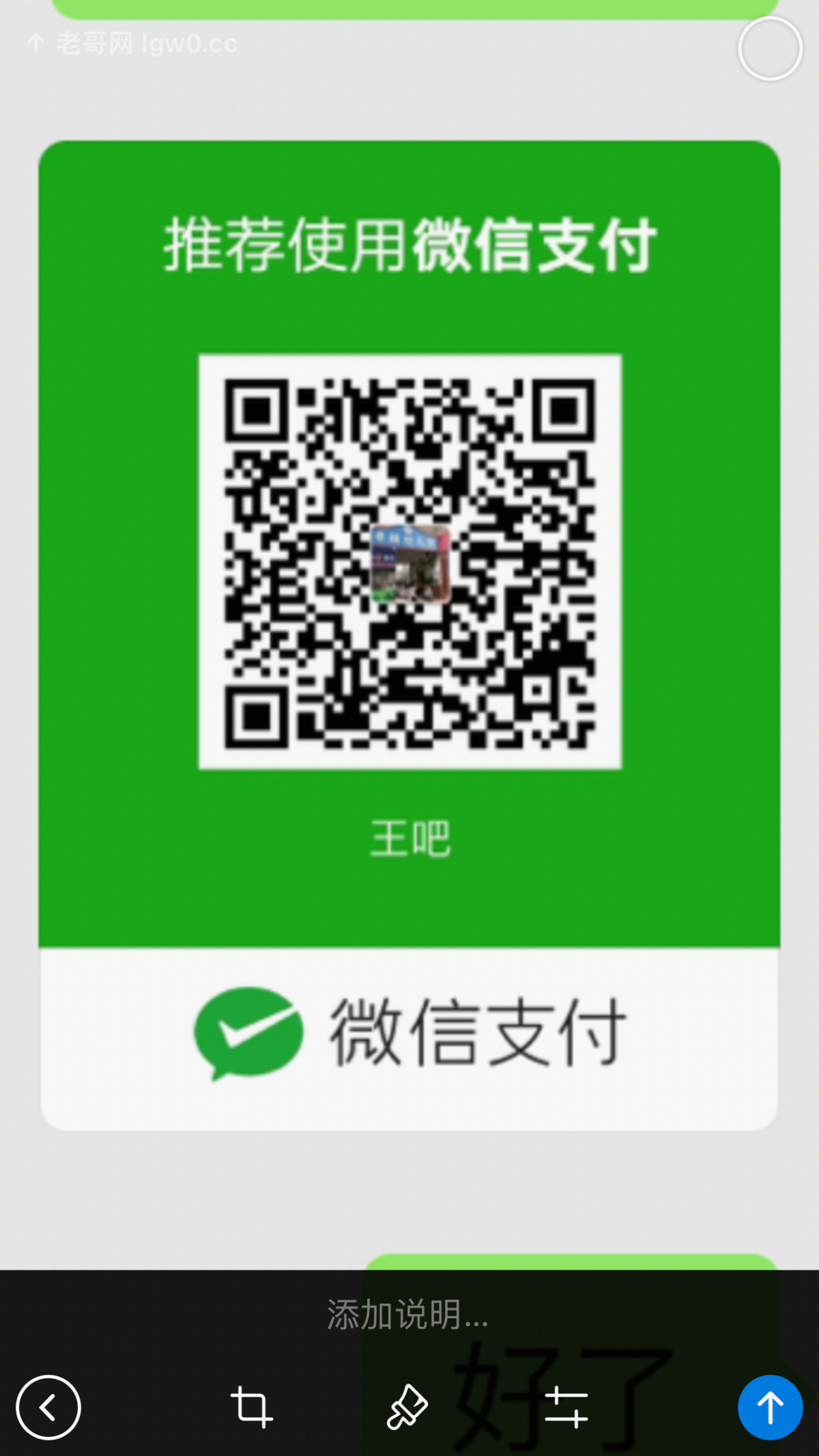
Task: Send the photo with the blue arrow
Action: pyautogui.click(x=770, y=1407)
